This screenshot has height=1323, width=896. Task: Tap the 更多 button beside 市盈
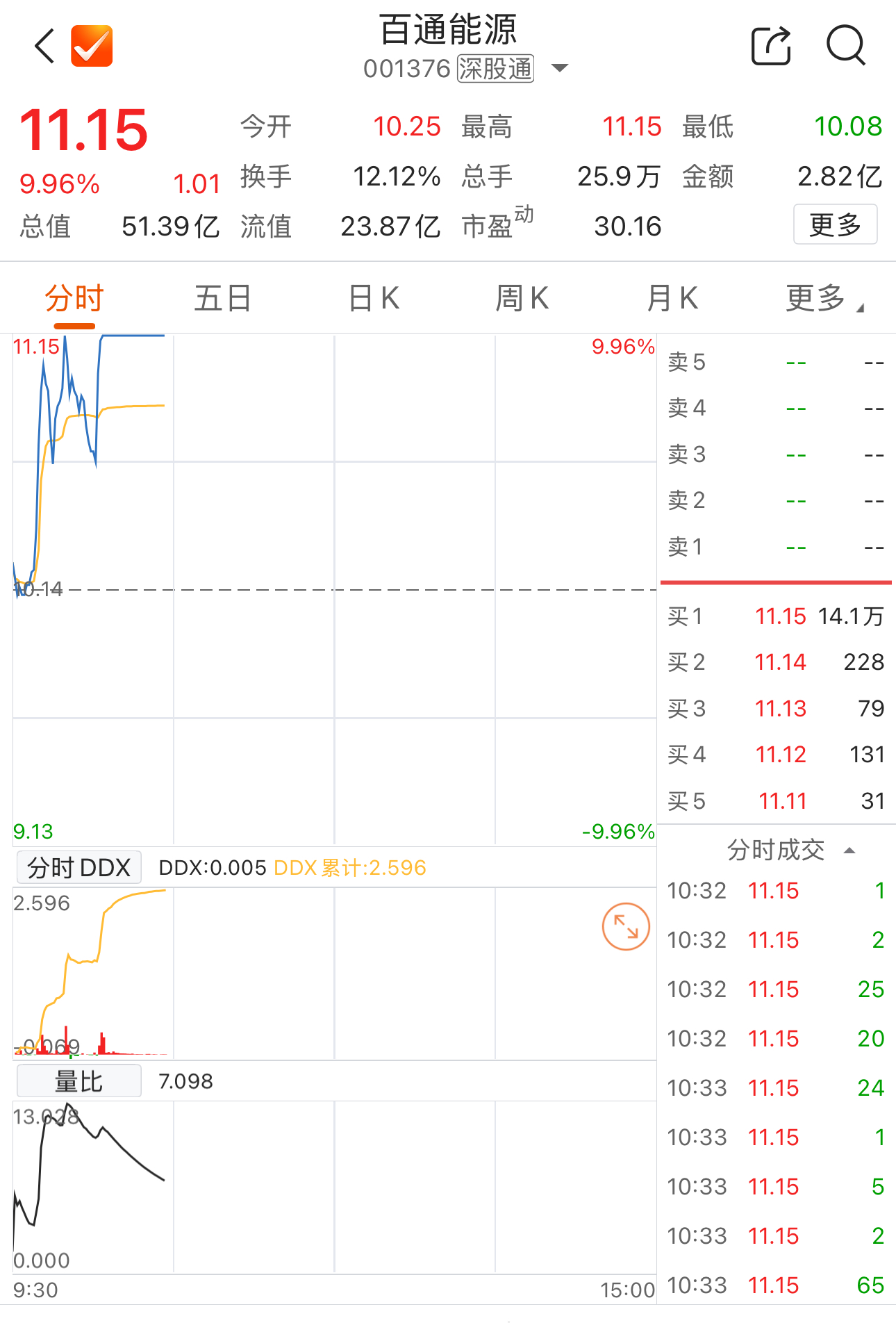(836, 224)
